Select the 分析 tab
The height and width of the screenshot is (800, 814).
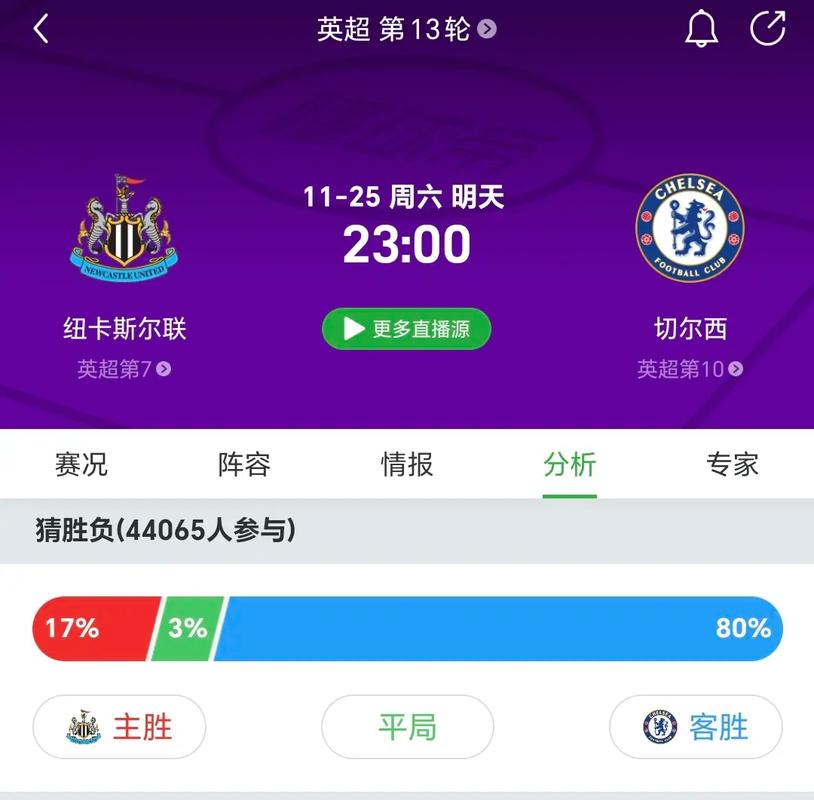(570, 464)
